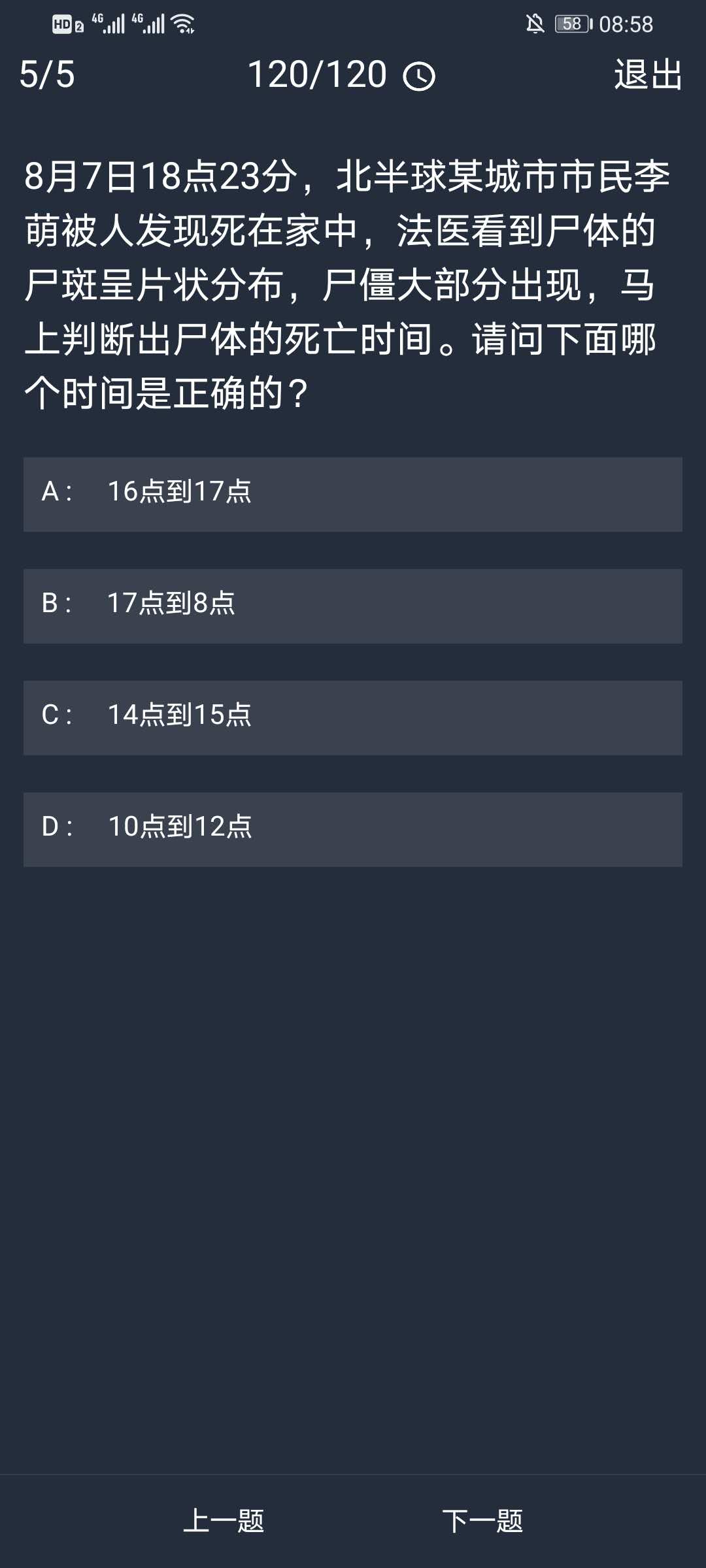Advance with 下一题
Viewport: 706px width, 1568px height.
482,1520
